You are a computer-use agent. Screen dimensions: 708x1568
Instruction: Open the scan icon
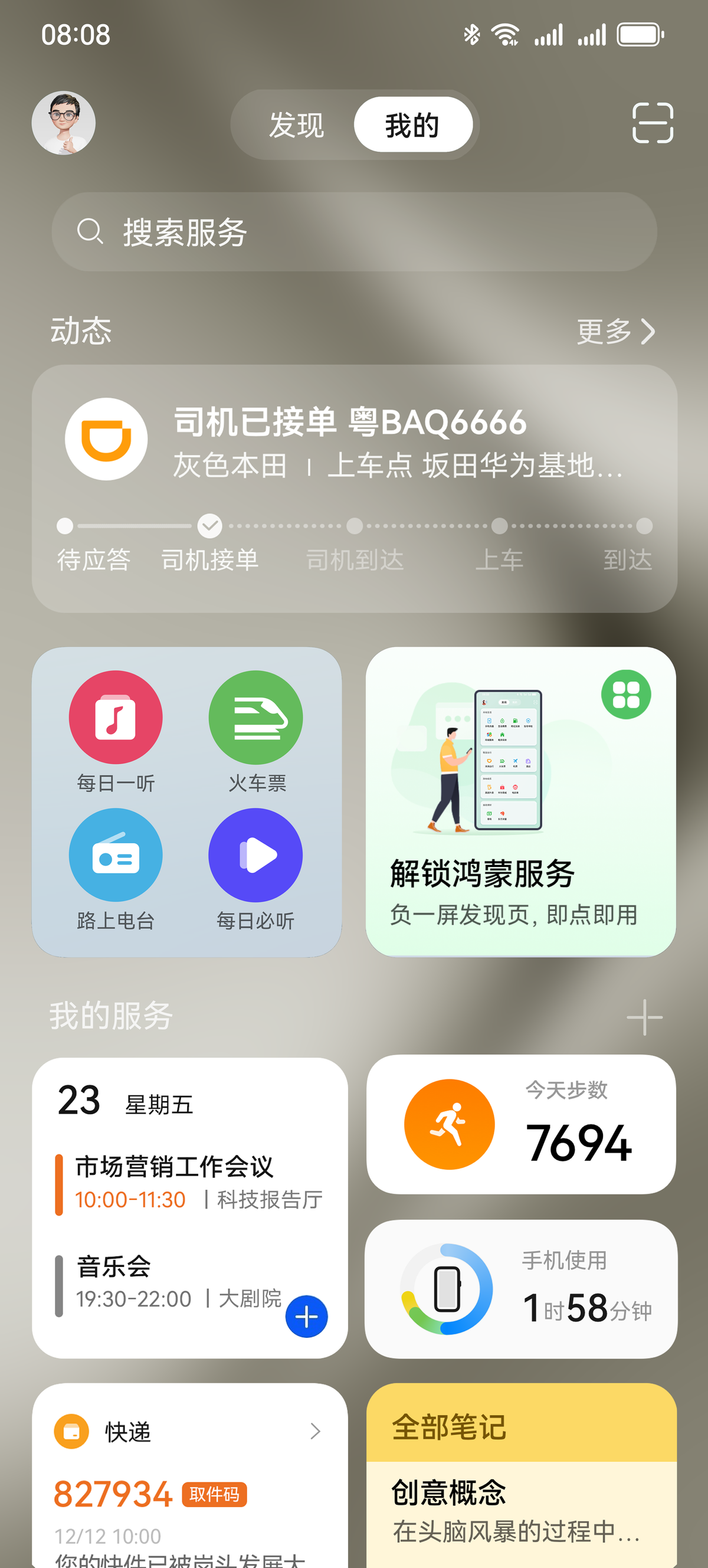point(652,123)
